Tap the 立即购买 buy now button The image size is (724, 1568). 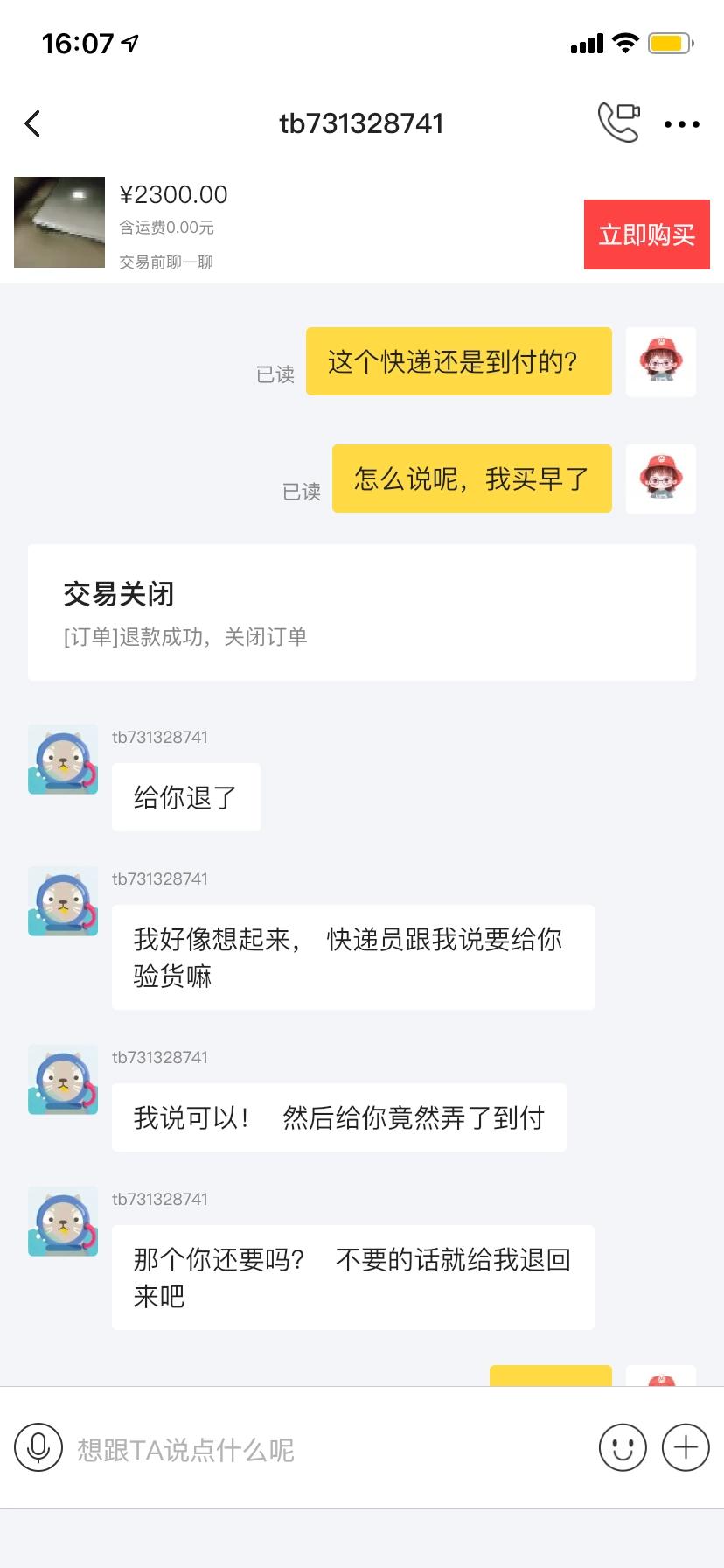(x=647, y=234)
